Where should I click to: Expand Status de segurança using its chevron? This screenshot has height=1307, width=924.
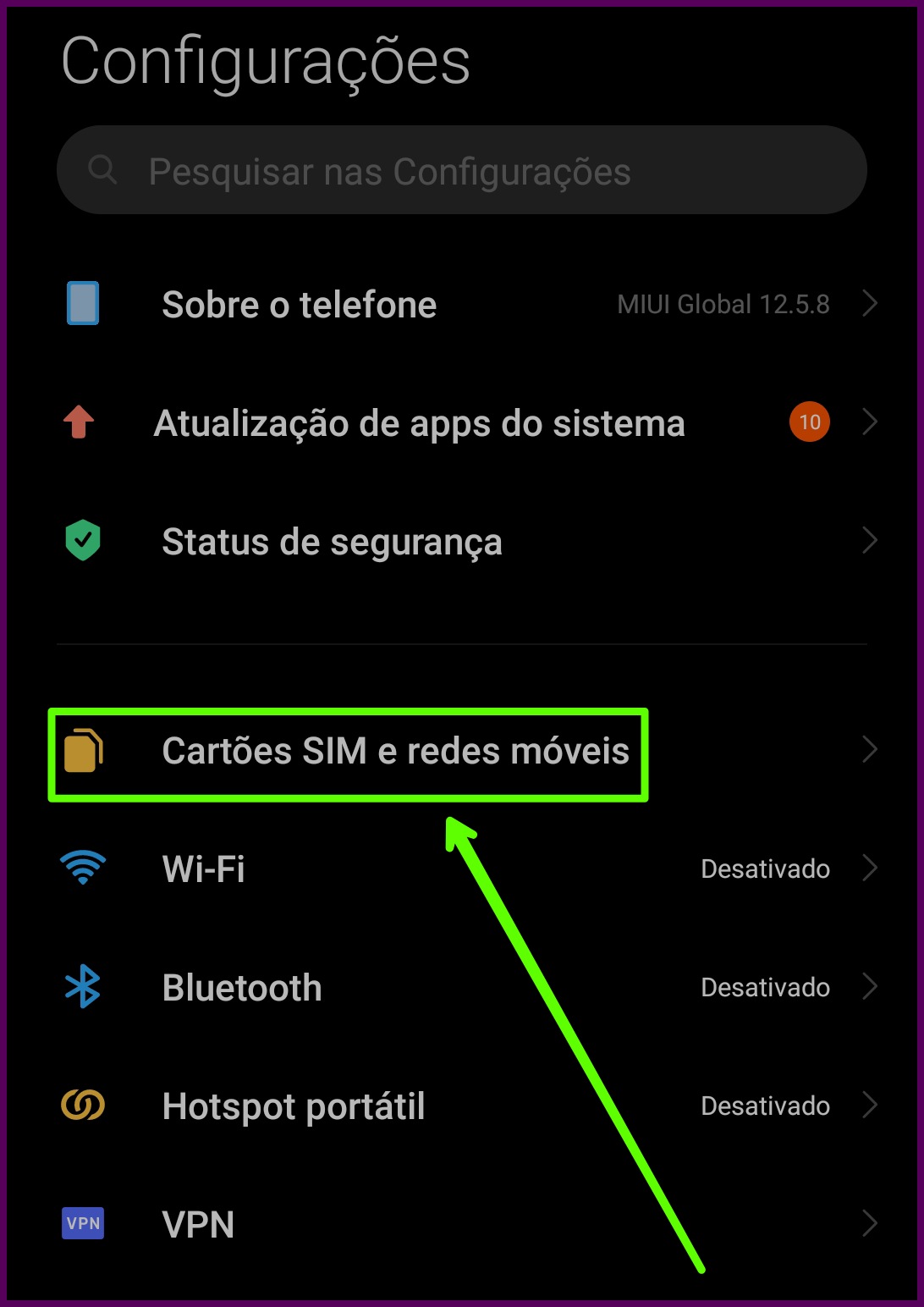tap(871, 540)
